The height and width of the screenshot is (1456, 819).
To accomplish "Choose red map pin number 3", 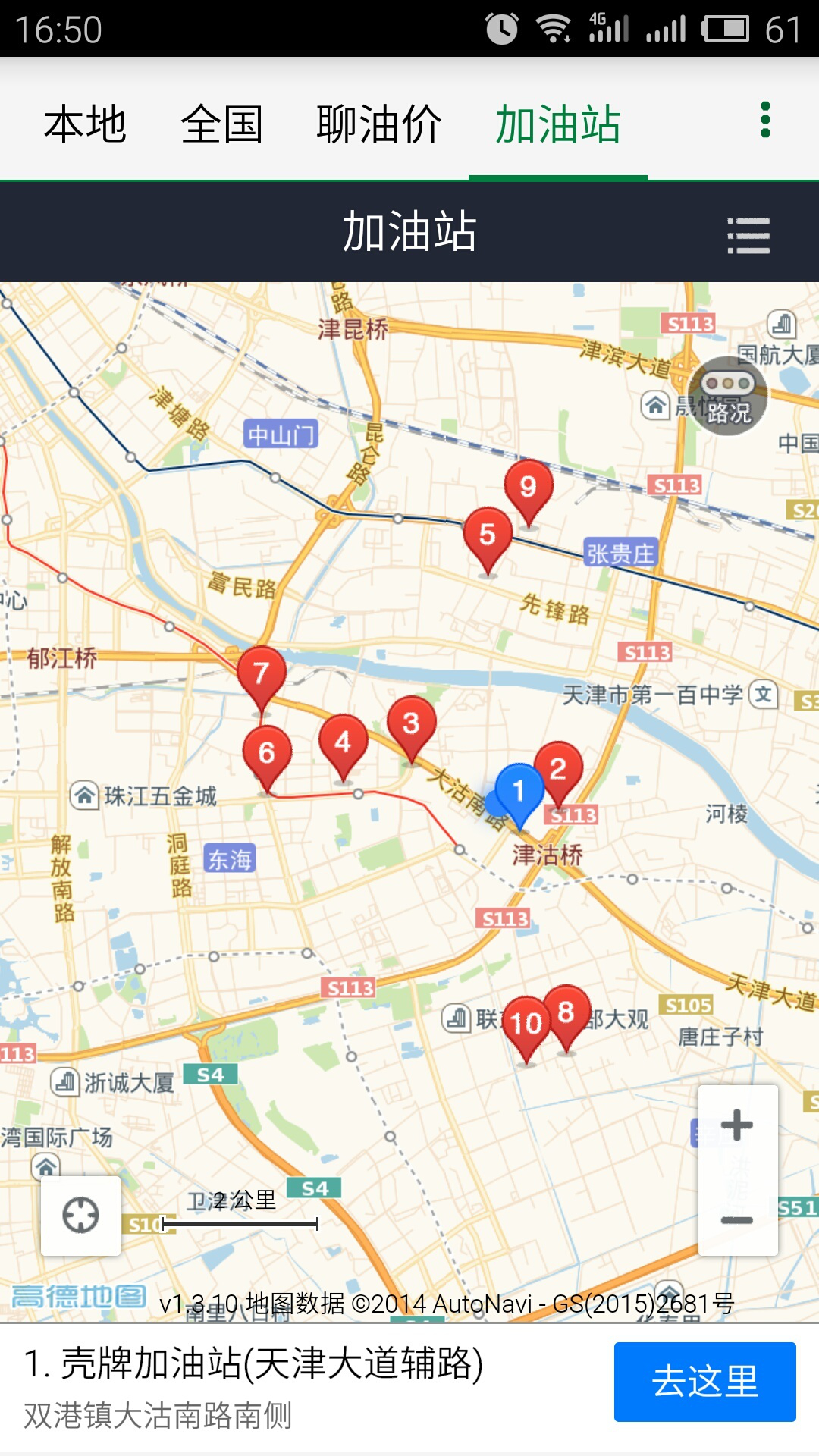I will pos(411,724).
